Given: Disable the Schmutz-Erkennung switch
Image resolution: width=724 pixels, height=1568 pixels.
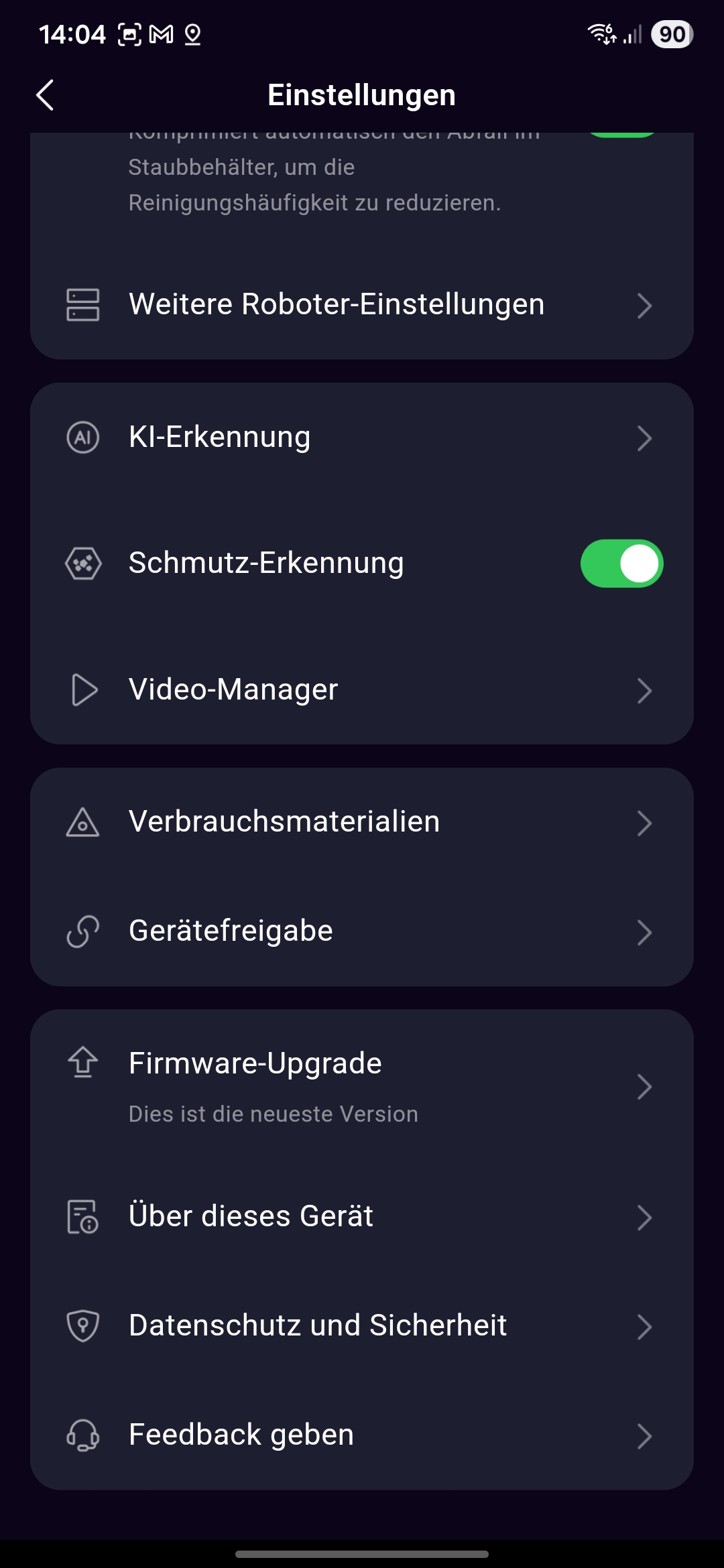Looking at the screenshot, I should pyautogui.click(x=621, y=564).
